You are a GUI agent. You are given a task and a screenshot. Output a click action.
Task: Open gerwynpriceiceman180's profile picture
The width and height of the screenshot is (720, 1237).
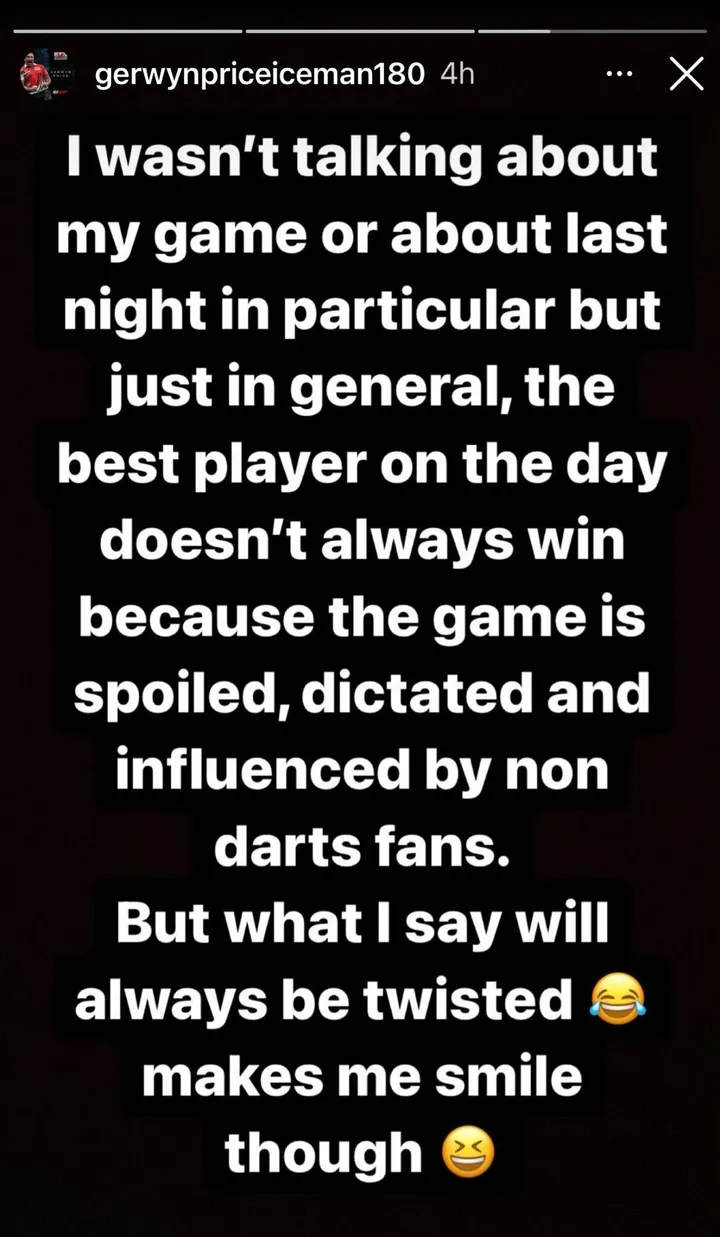pos(46,74)
